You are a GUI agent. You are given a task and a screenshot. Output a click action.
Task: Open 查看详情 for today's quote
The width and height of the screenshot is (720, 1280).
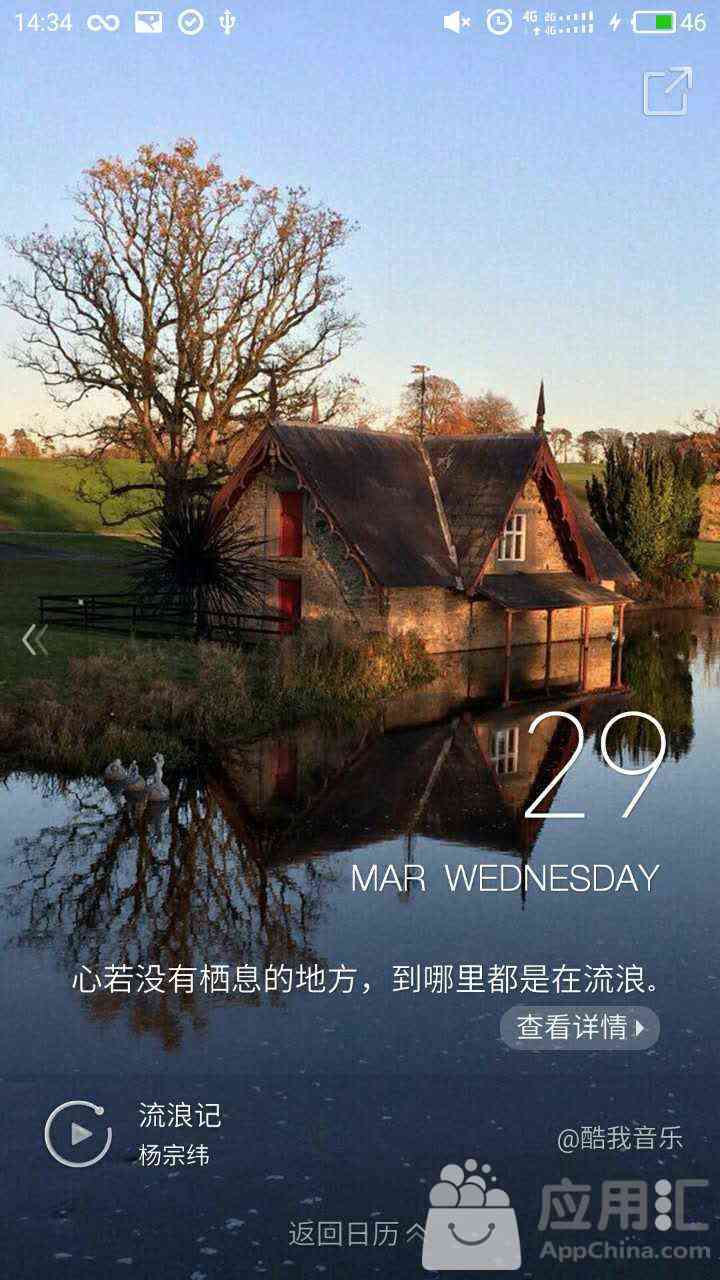coord(580,1027)
